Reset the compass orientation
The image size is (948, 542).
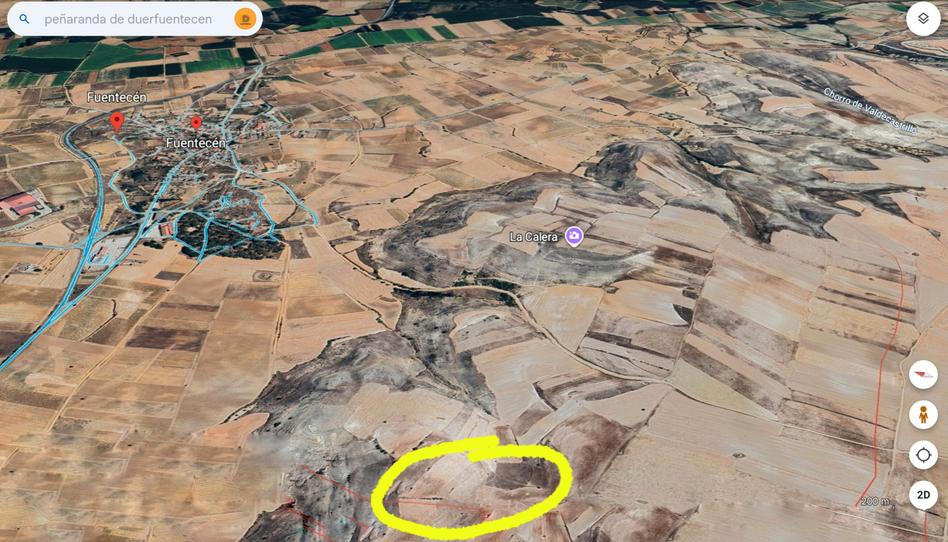pos(923,375)
